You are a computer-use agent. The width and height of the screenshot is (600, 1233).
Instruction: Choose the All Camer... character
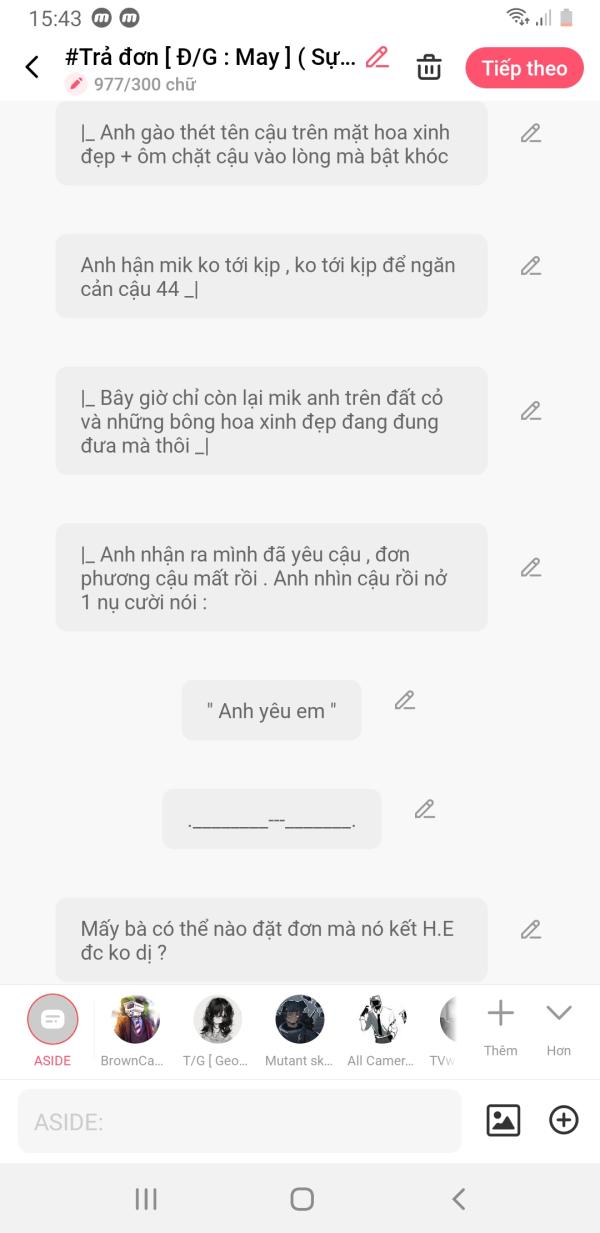381,1031
